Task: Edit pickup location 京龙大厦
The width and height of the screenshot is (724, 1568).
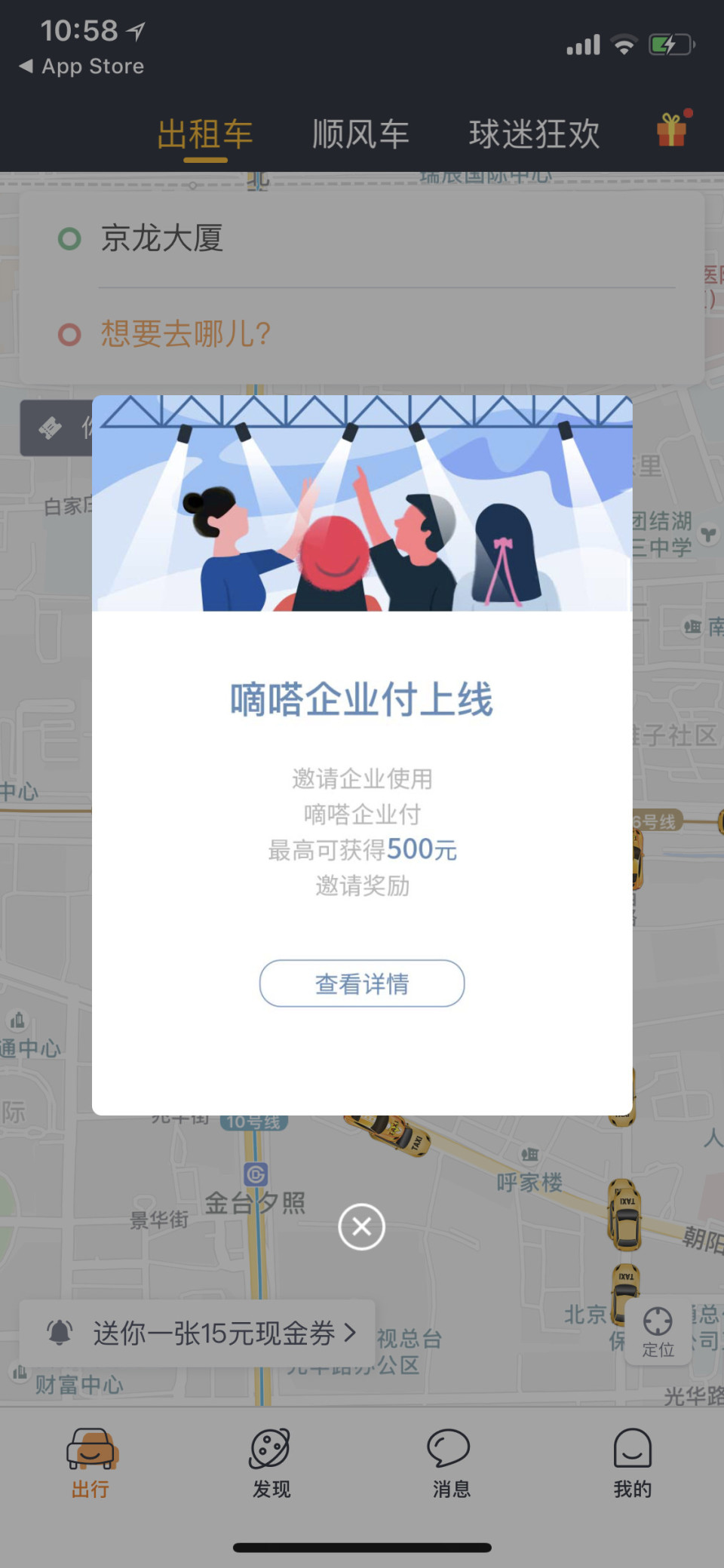Action: [362, 239]
